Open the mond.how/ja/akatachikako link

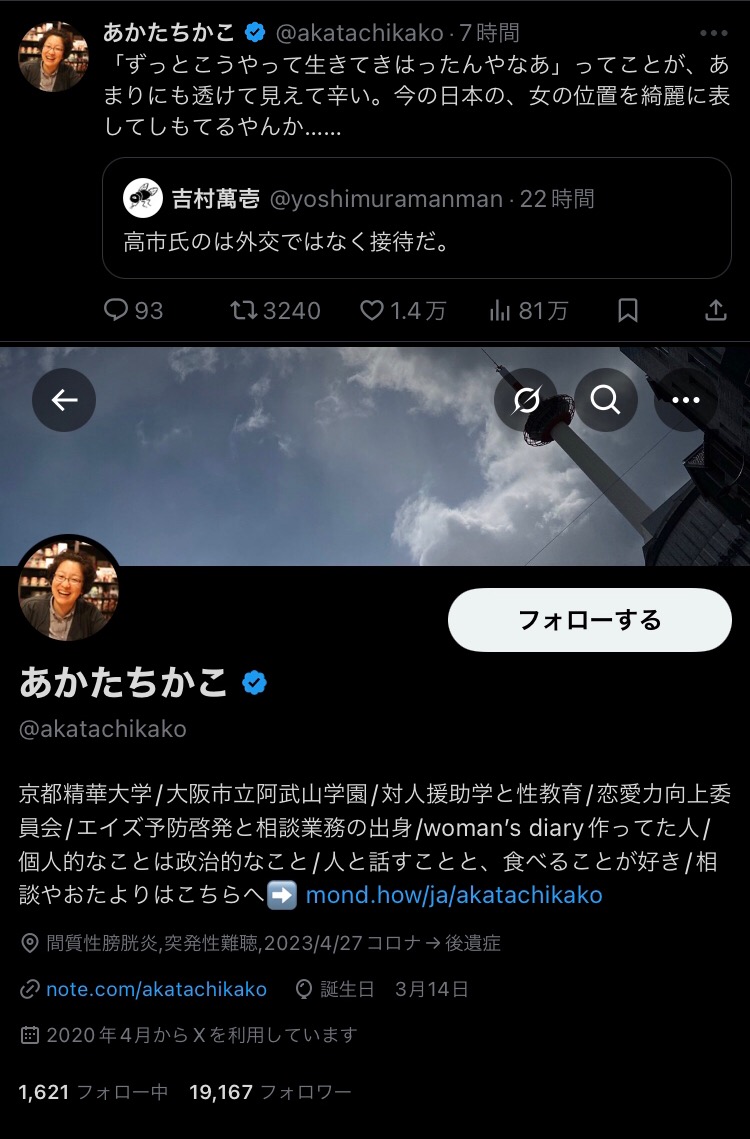coord(454,894)
